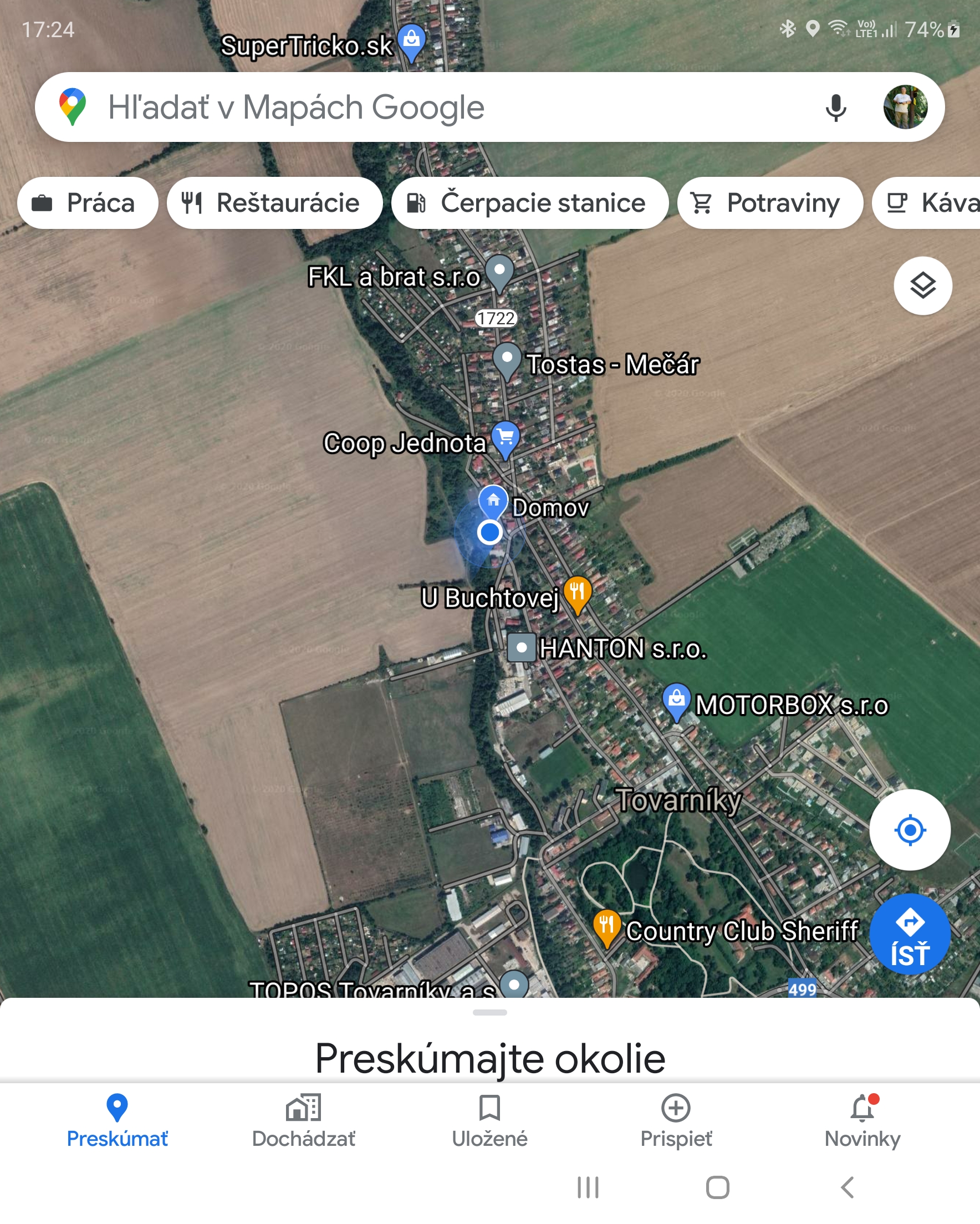Open the map layers button
The width and height of the screenshot is (980, 1224).
pos(922,285)
